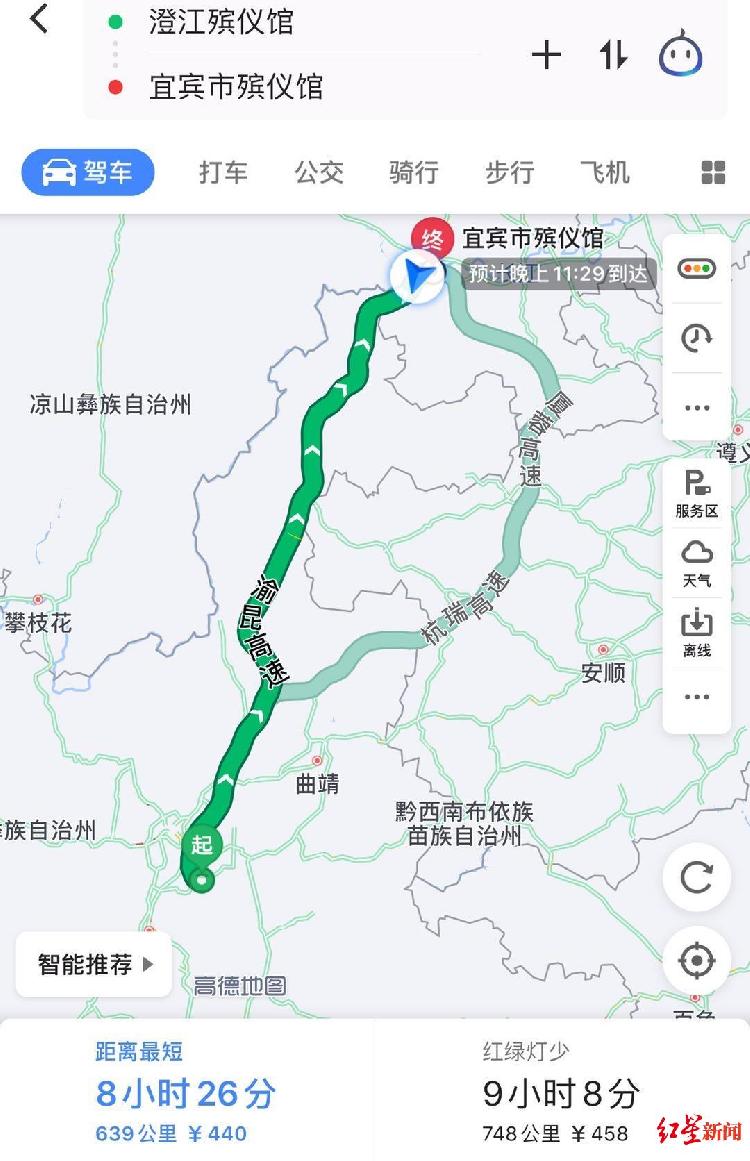Refresh the route with circular arrow

coord(697,877)
